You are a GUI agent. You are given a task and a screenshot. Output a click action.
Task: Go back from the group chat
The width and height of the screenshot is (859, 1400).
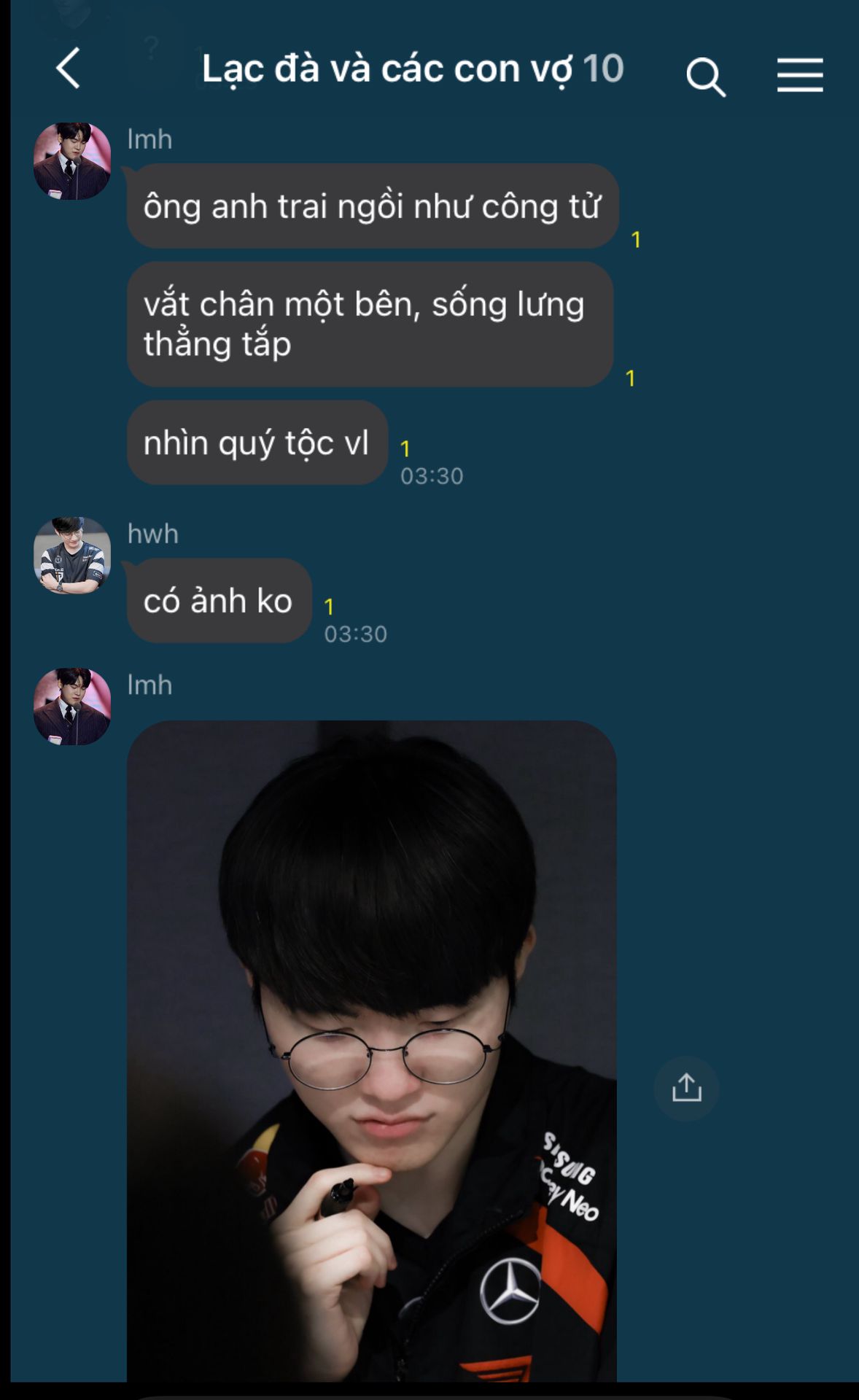coord(68,69)
